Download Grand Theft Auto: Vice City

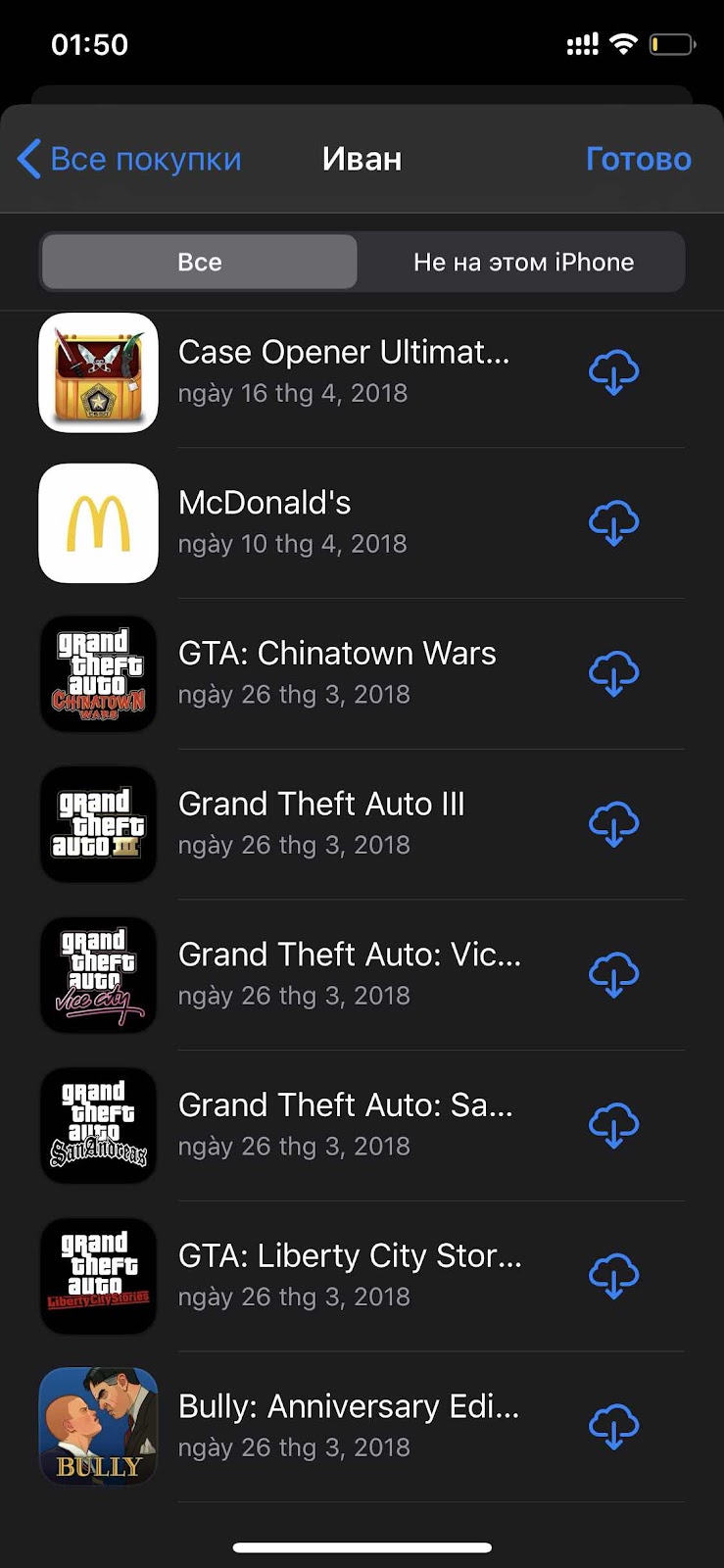(x=613, y=975)
